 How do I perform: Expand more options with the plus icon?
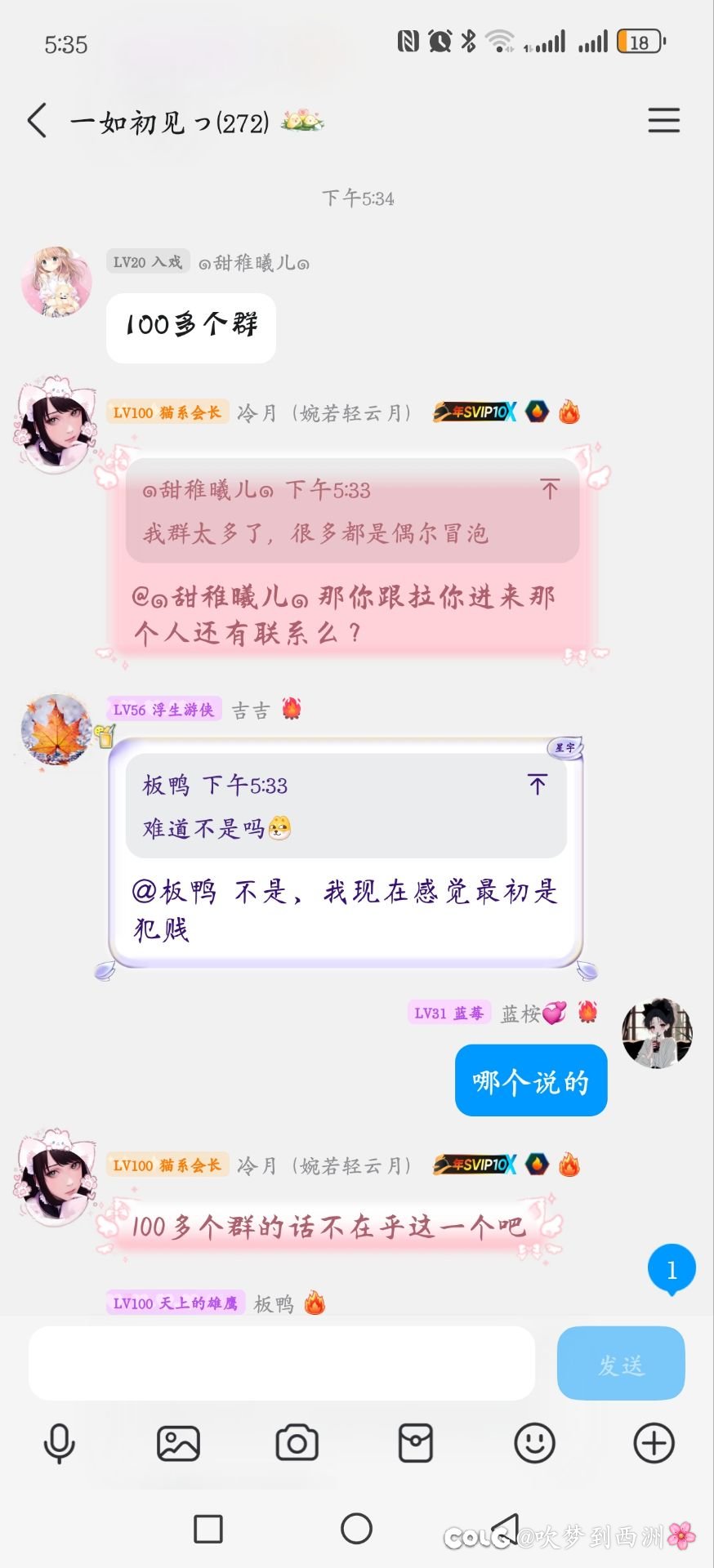tap(654, 1443)
